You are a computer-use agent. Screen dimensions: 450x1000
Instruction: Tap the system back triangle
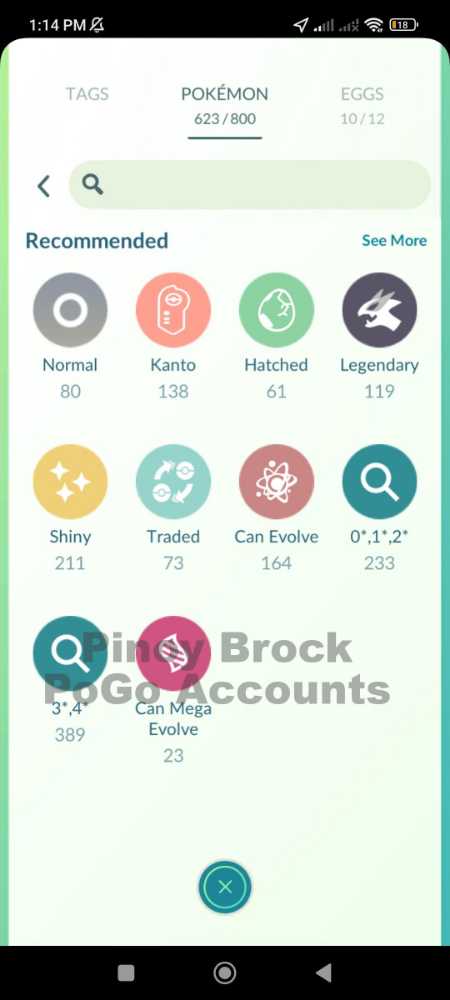coord(324,973)
